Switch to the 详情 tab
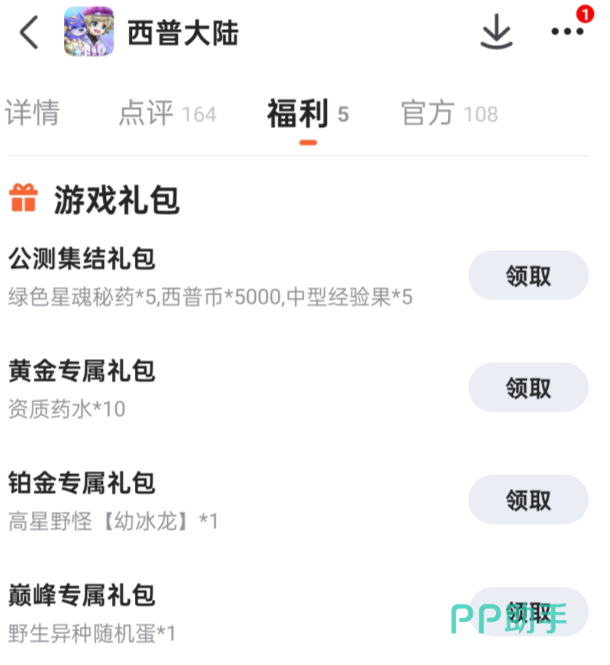 [32, 113]
